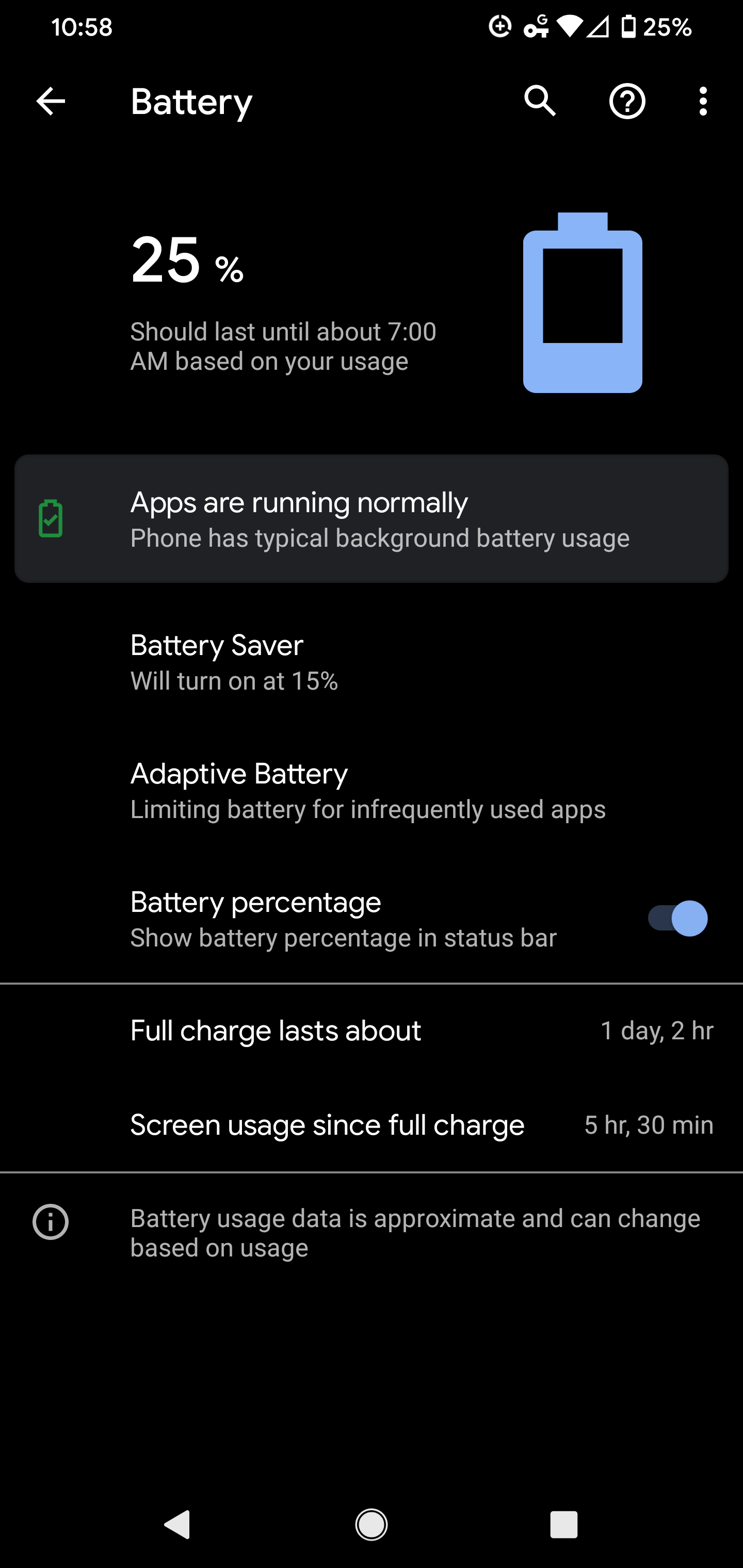Go back using the arrow in the app bar
The image size is (743, 1568).
pos(51,101)
